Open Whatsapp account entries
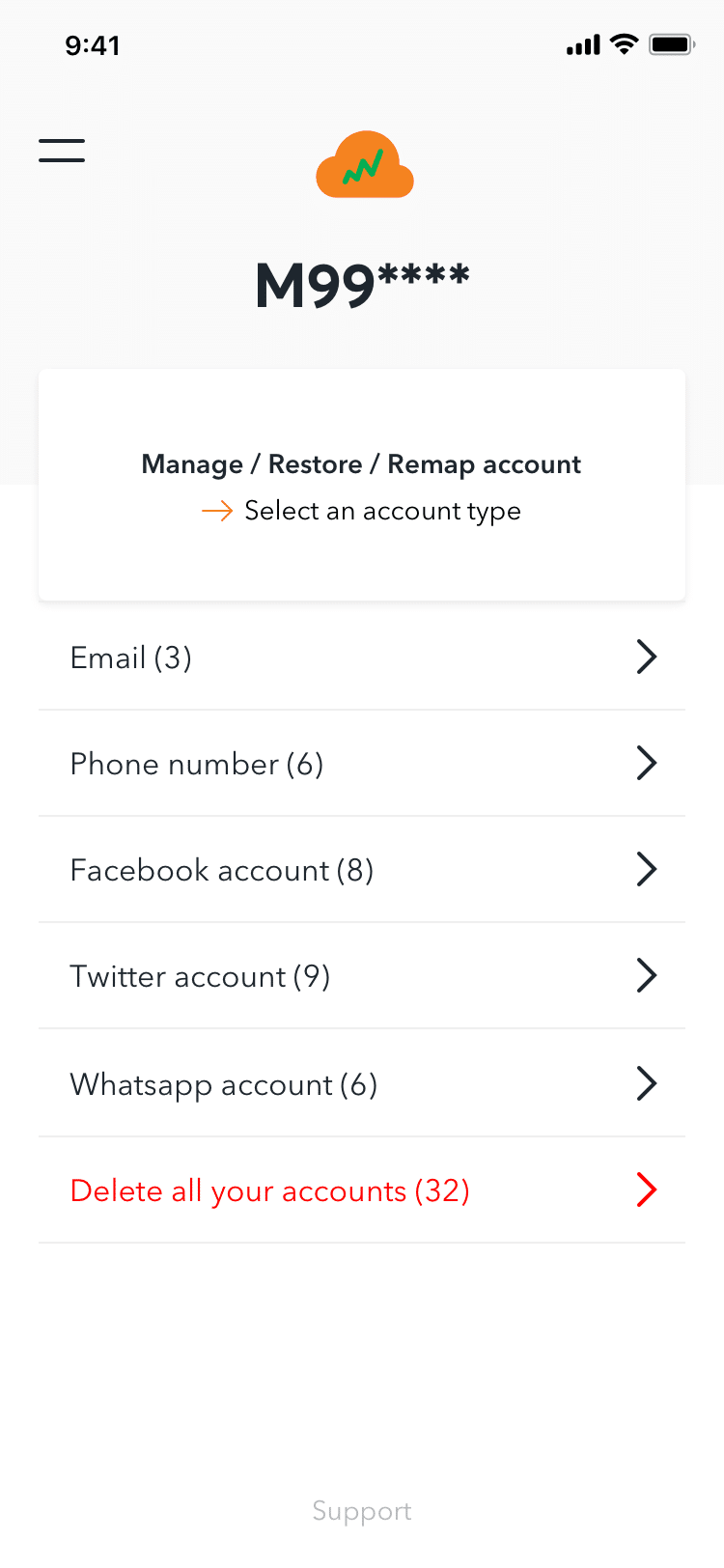 362,1083
